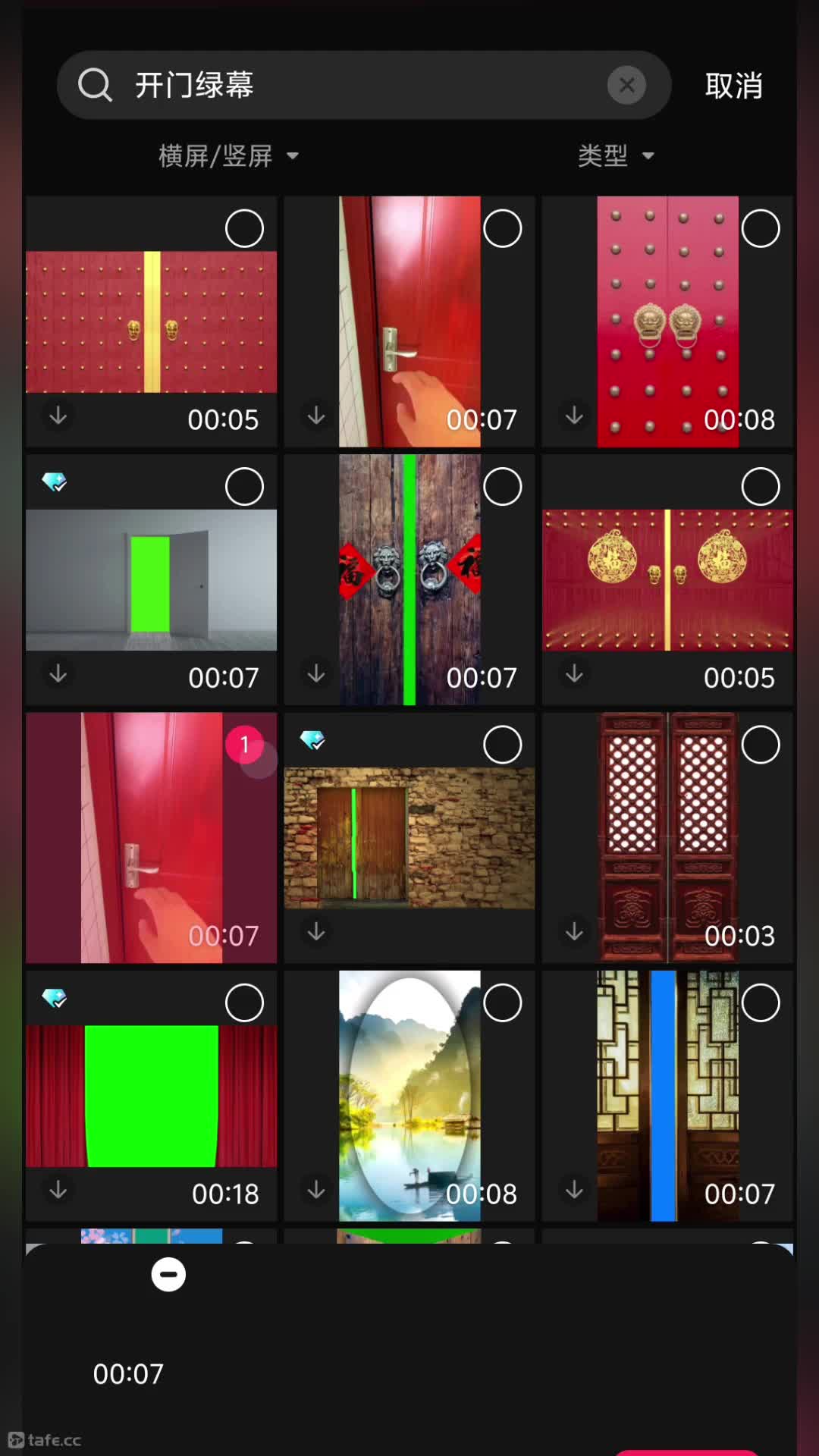Select the 00:03 carved lattice door clip

(761, 745)
